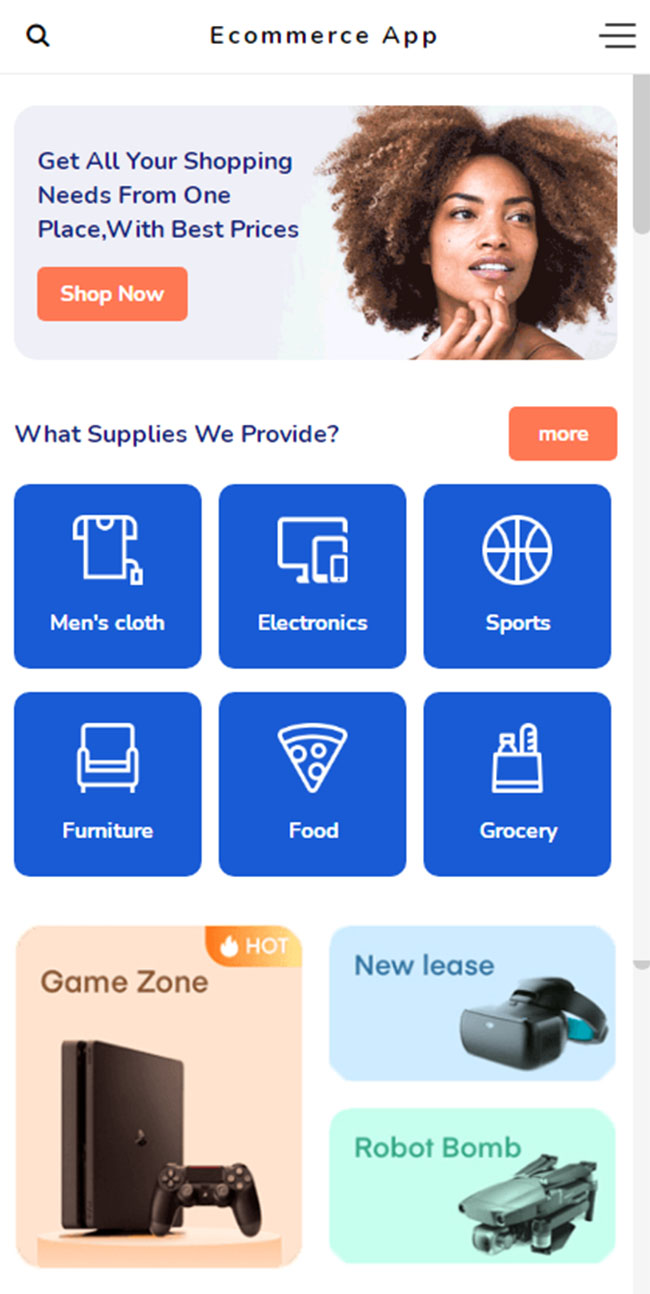Select the Electronics category
Image resolution: width=650 pixels, height=1294 pixels.
tap(312, 576)
